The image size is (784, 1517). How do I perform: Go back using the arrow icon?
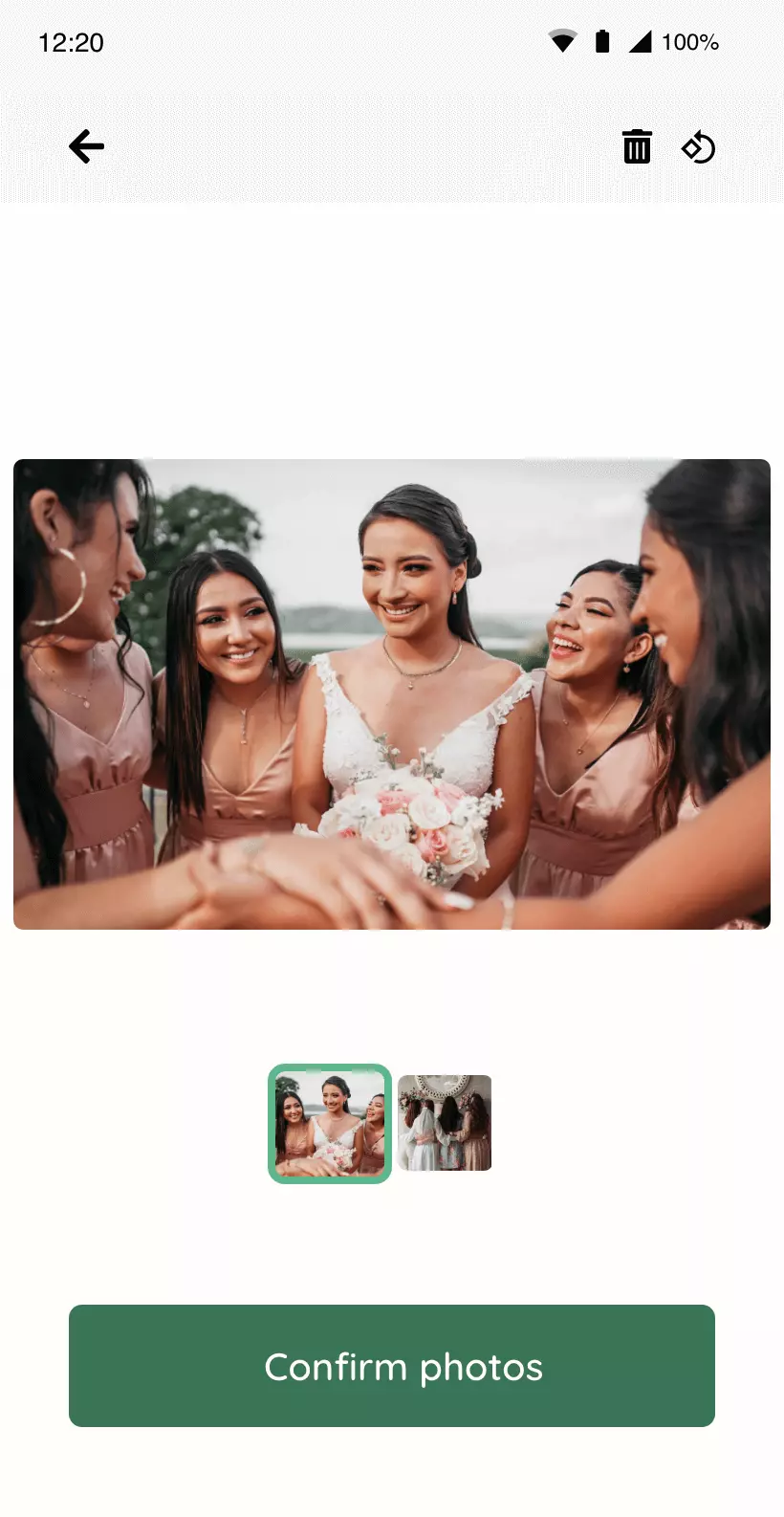click(86, 146)
